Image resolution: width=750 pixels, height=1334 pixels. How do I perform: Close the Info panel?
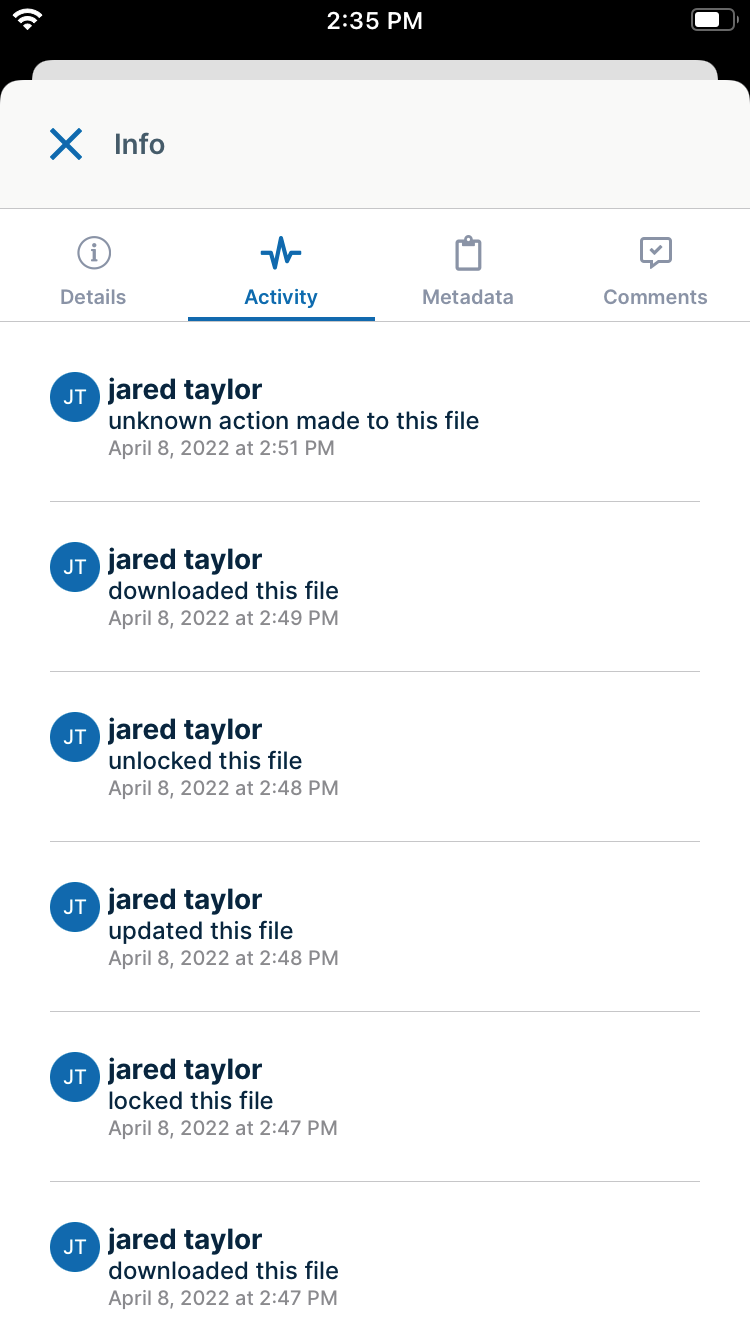coord(65,144)
